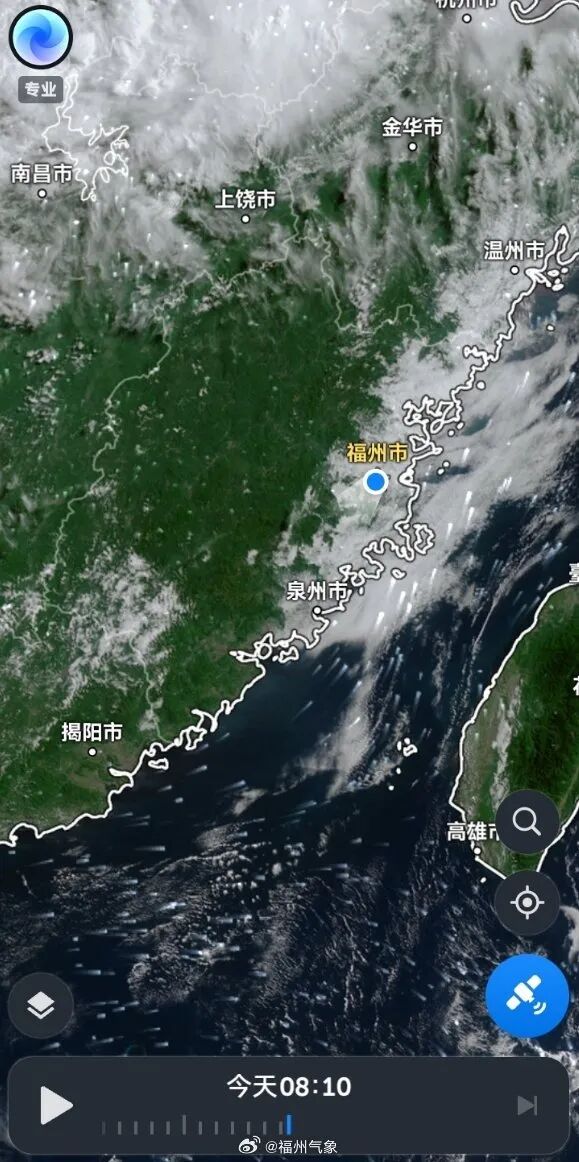Skip to the latest frame
This screenshot has width=579, height=1162.
coord(527,1105)
